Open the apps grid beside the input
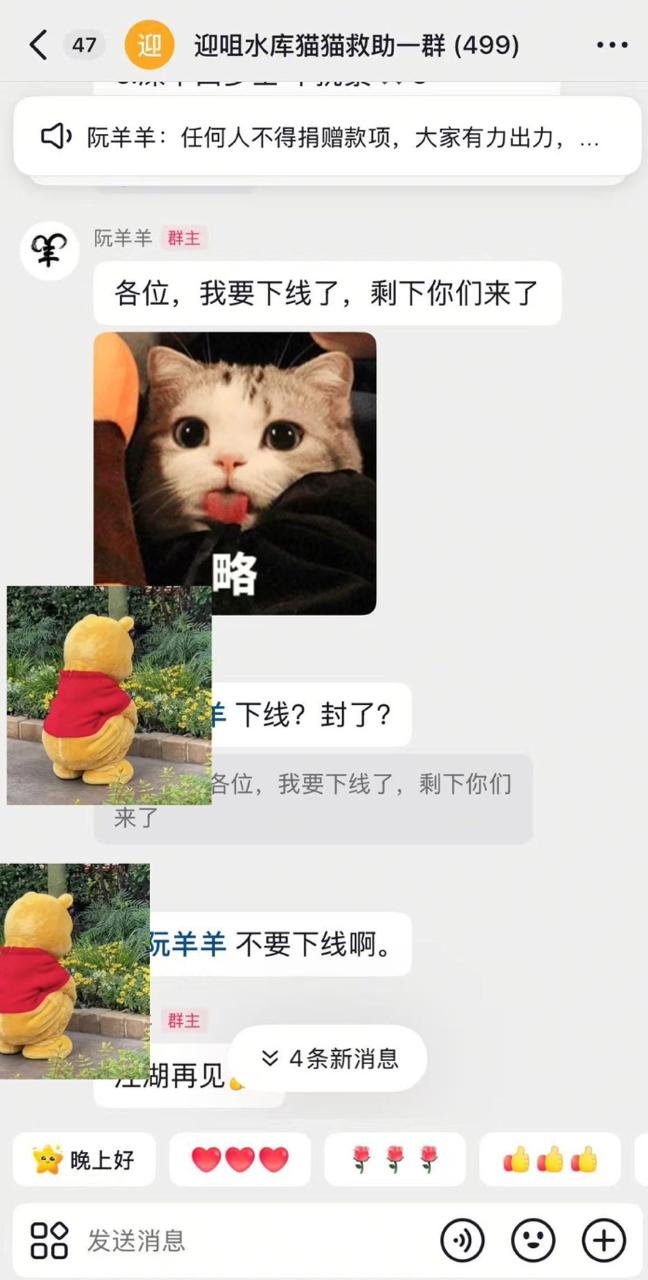648x1280 pixels. click(49, 1241)
